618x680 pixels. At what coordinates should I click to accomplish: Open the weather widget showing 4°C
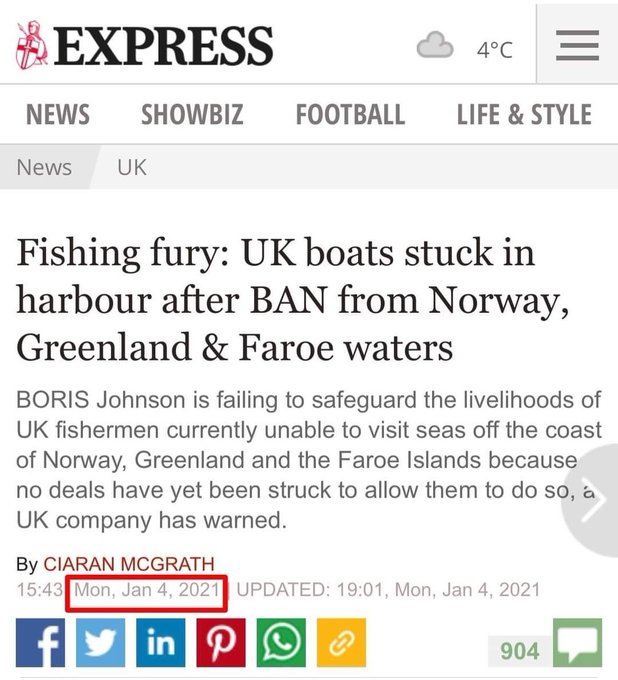click(x=466, y=48)
